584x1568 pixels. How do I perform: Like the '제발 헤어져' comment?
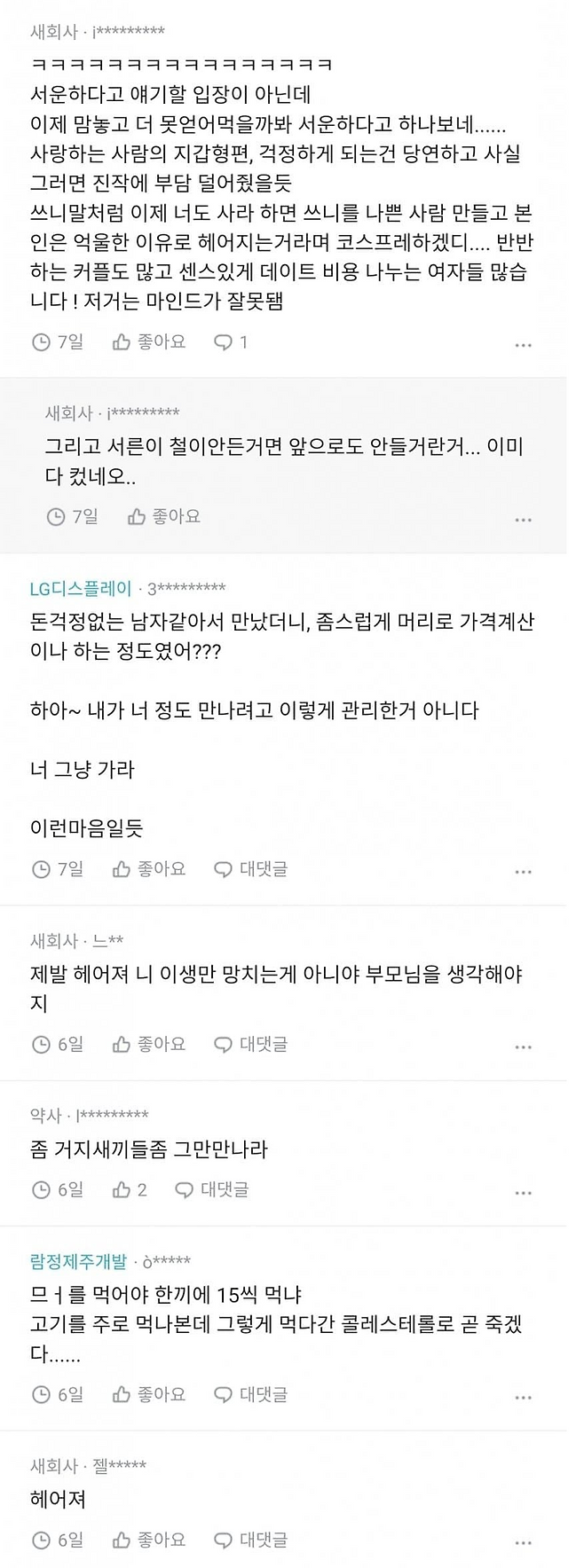pyautogui.click(x=148, y=1044)
